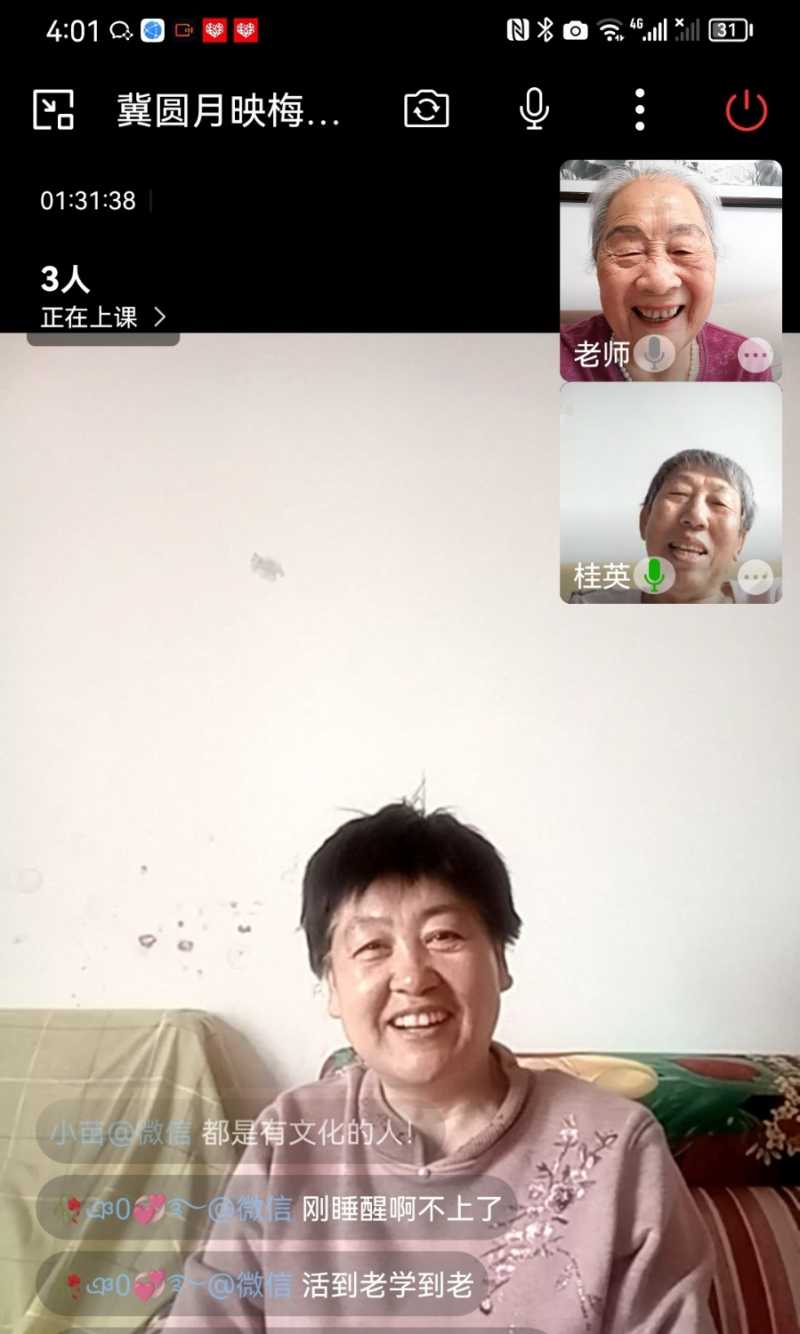The height and width of the screenshot is (1334, 800).
Task: Tap the call timer showing 01:31:38
Action: 87,200
